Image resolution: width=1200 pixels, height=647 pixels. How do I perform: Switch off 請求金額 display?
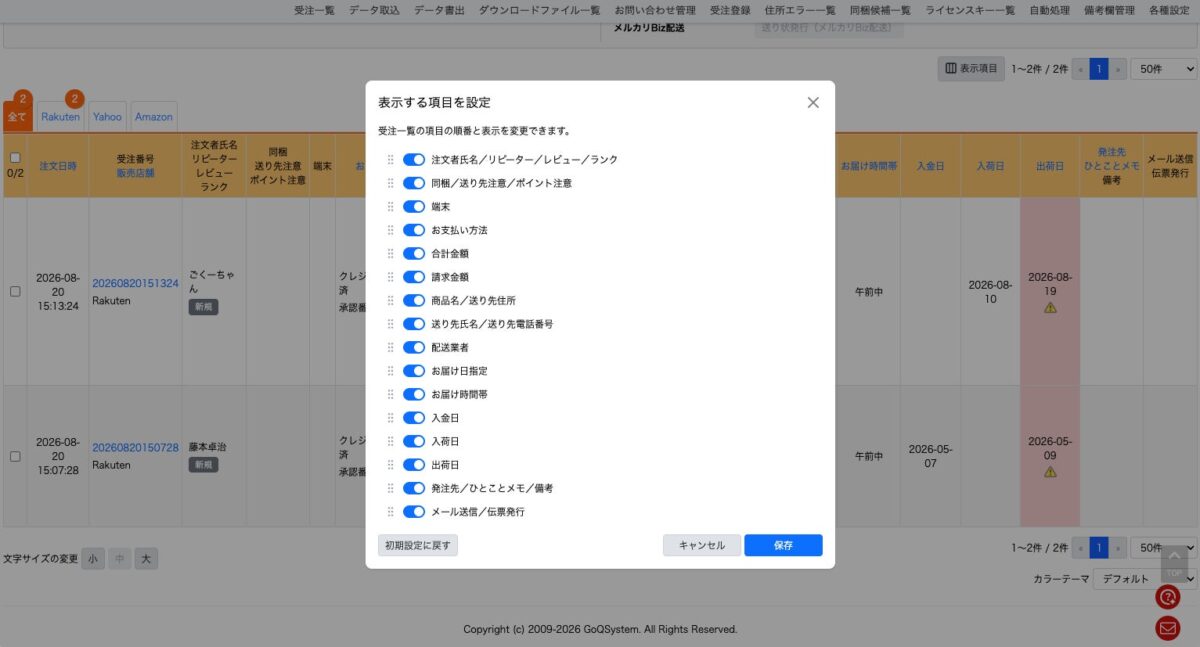[x=414, y=277]
